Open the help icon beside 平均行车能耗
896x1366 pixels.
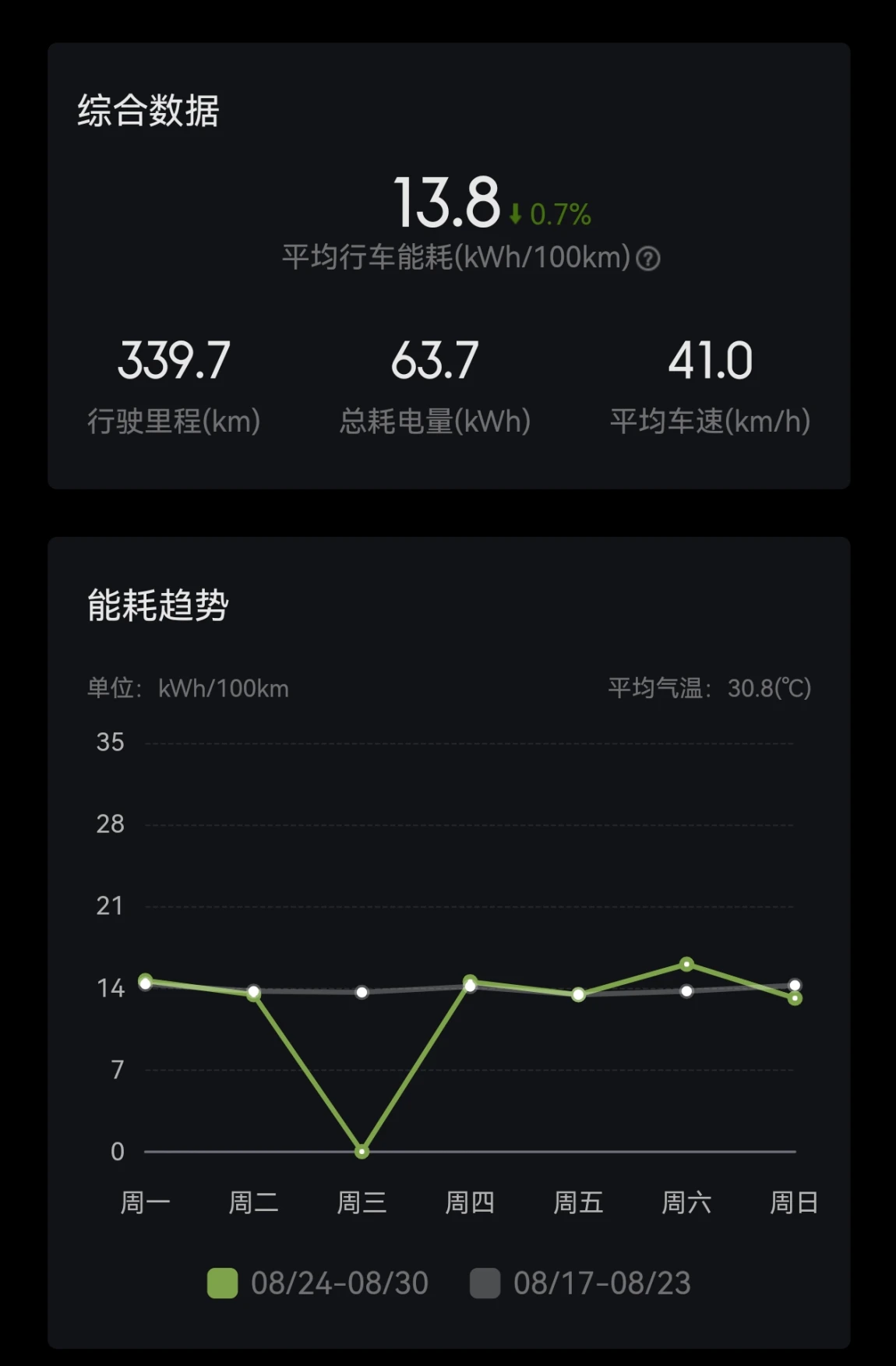point(647,259)
